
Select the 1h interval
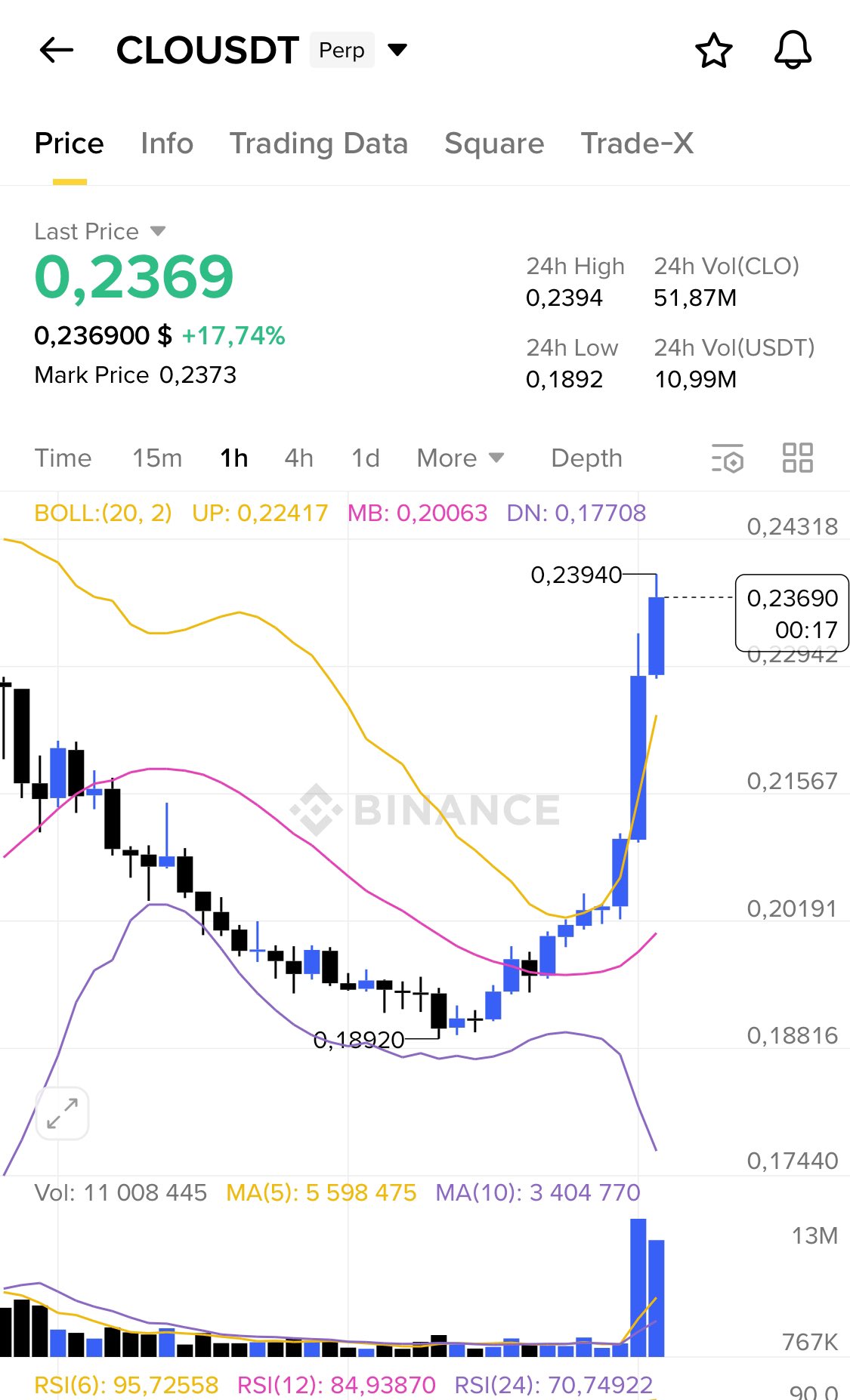(x=233, y=458)
